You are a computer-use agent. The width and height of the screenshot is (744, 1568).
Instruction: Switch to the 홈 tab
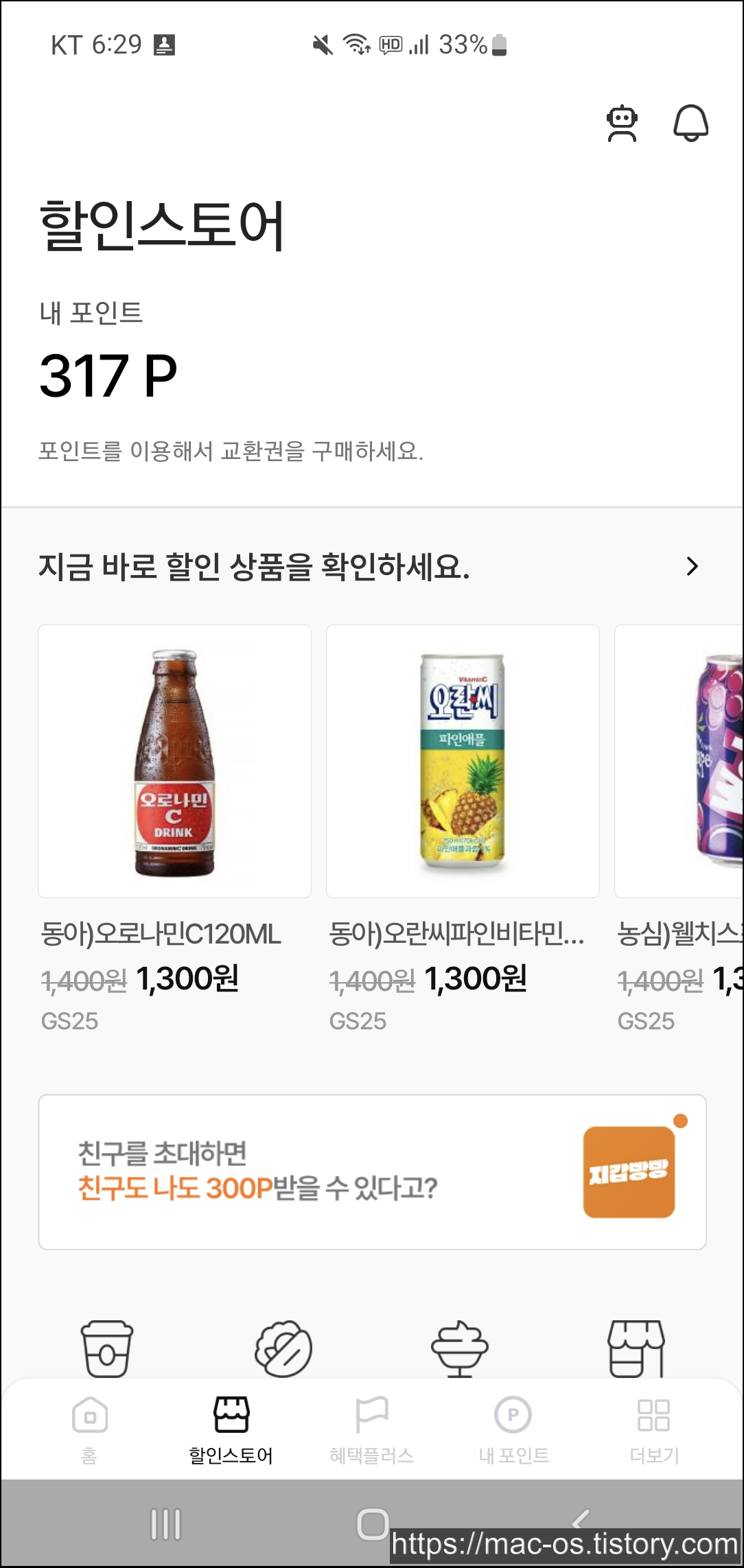click(90, 1429)
